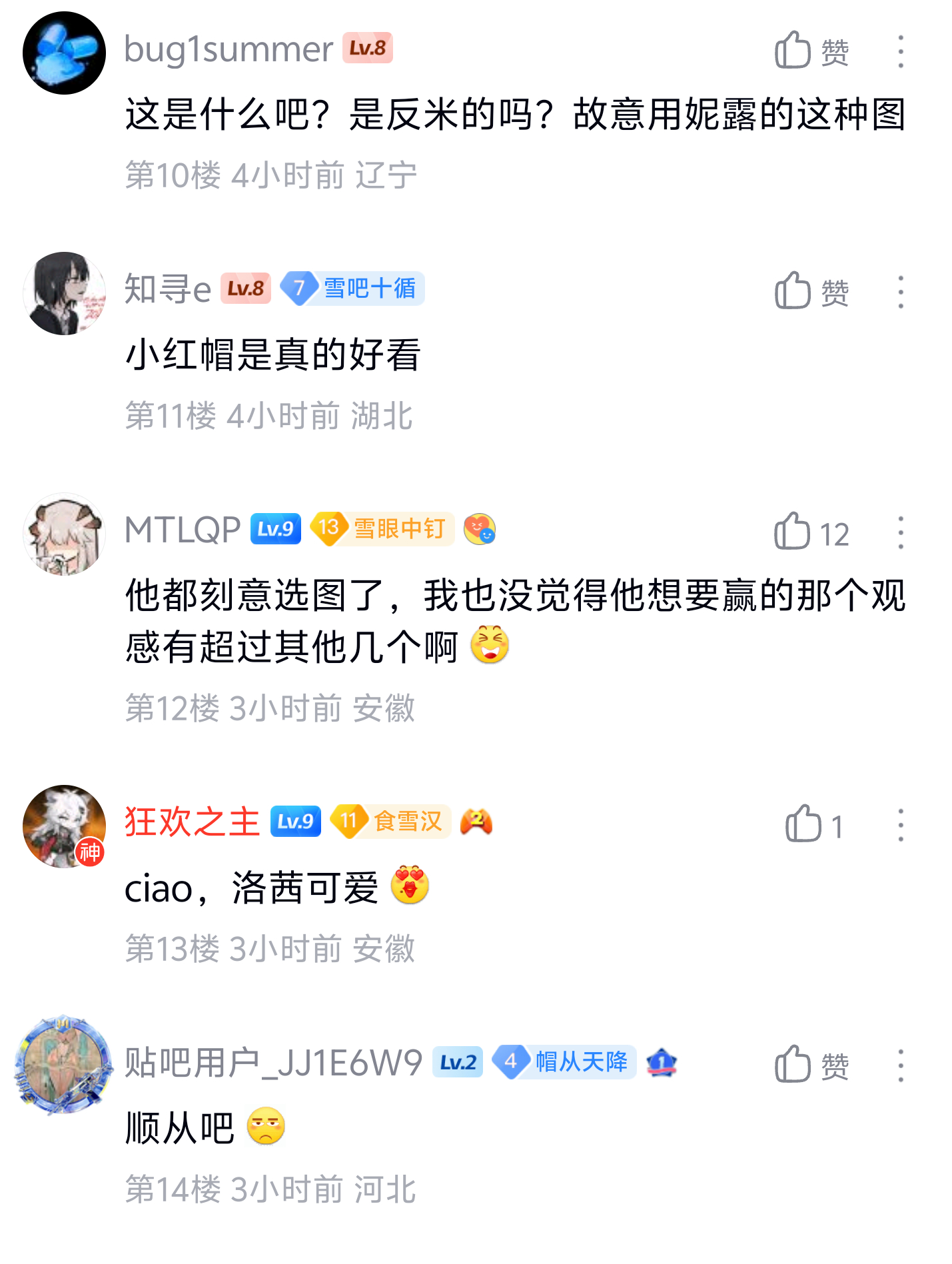952x1264 pixels.
Task: Open 狂欢之主's profile from username
Action: click(192, 822)
